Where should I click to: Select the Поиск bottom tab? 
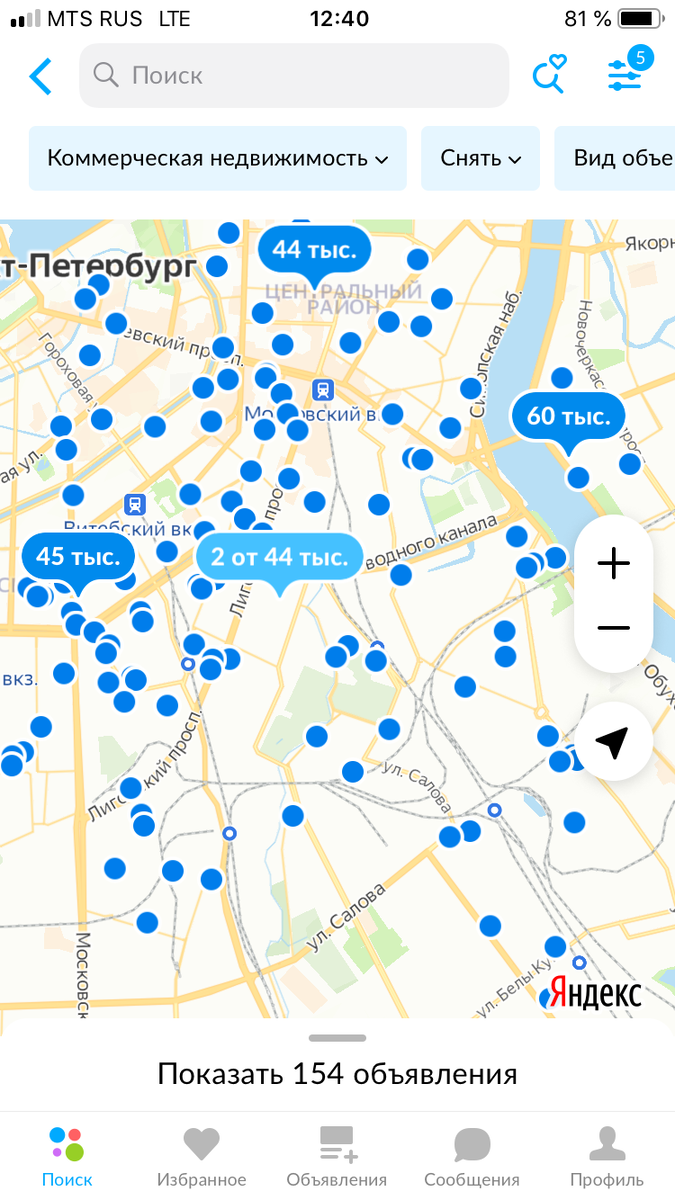pos(67,1157)
